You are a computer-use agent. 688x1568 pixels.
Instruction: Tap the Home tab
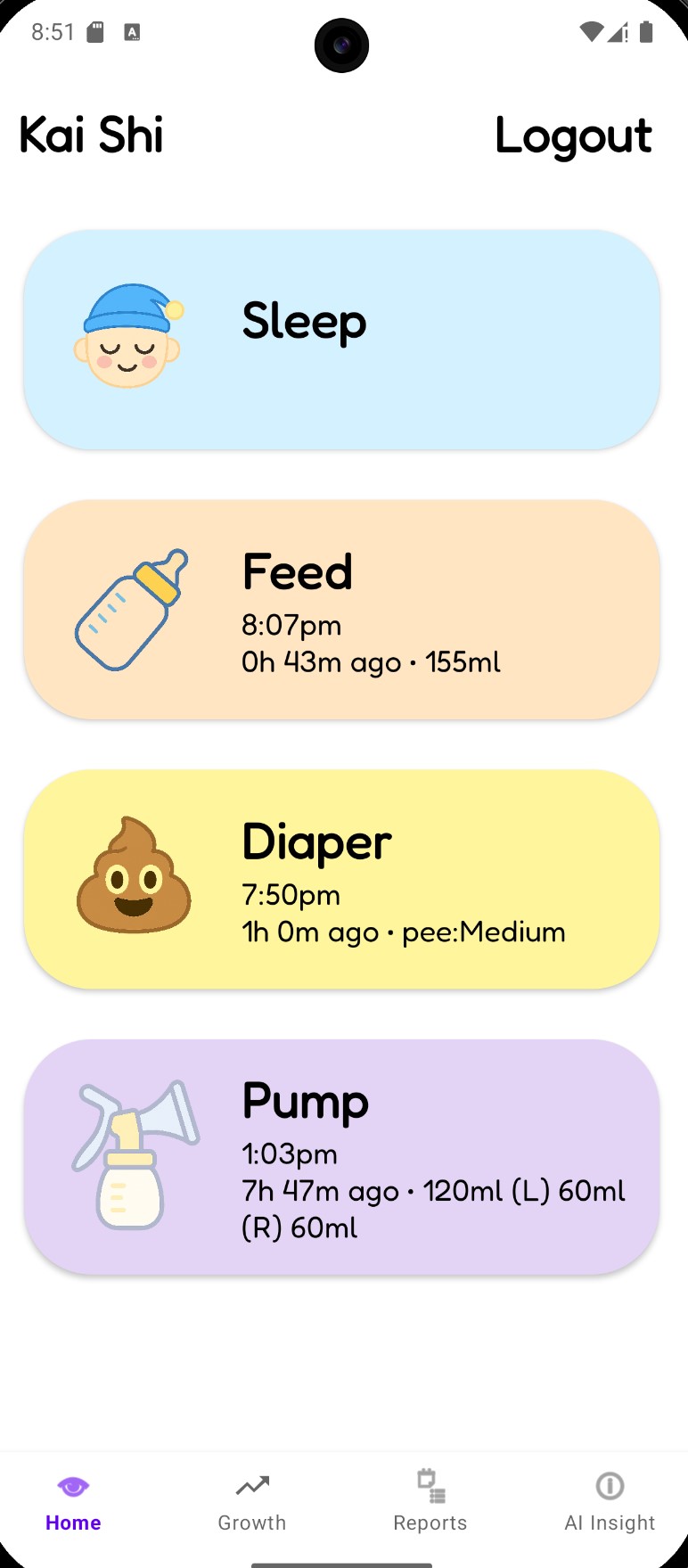coord(73,1503)
